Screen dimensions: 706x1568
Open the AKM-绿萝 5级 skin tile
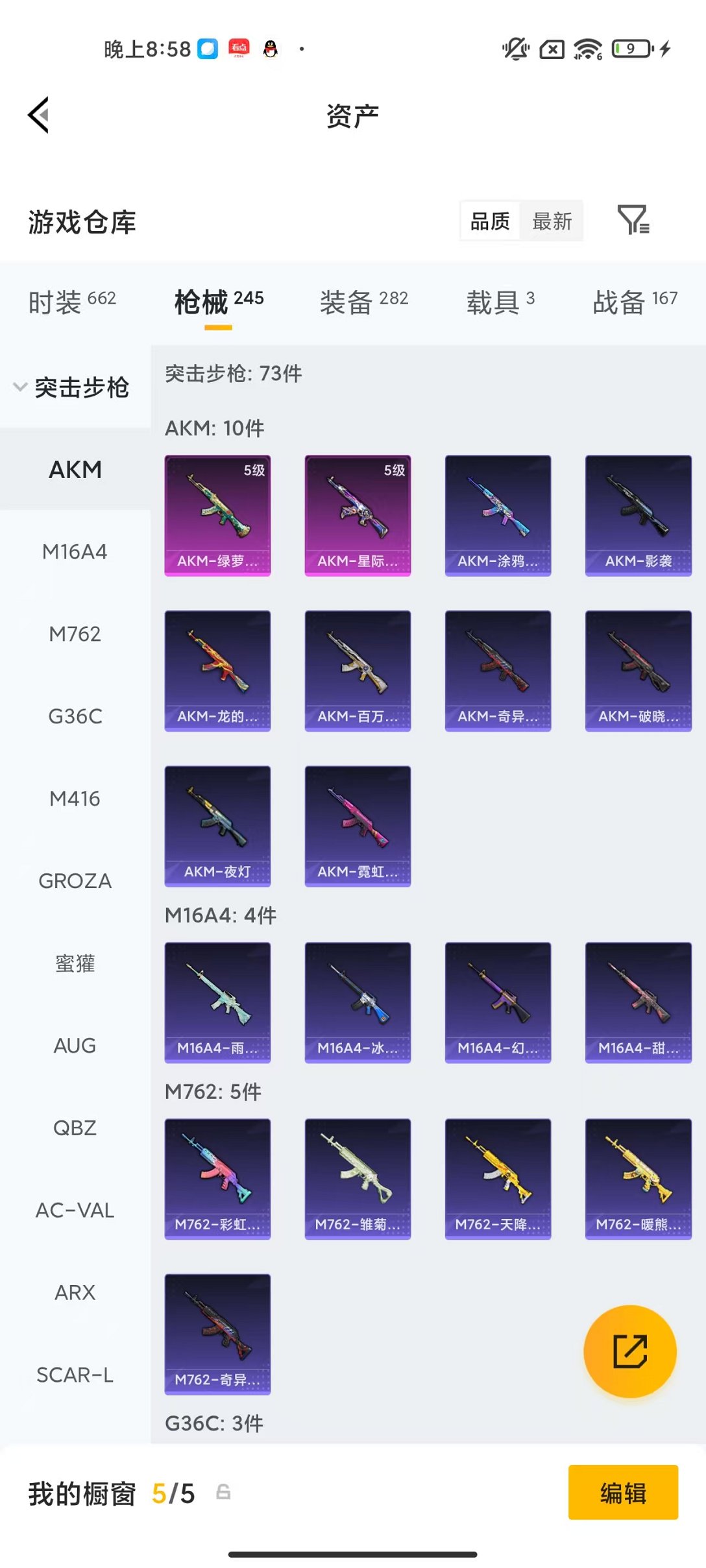click(217, 515)
